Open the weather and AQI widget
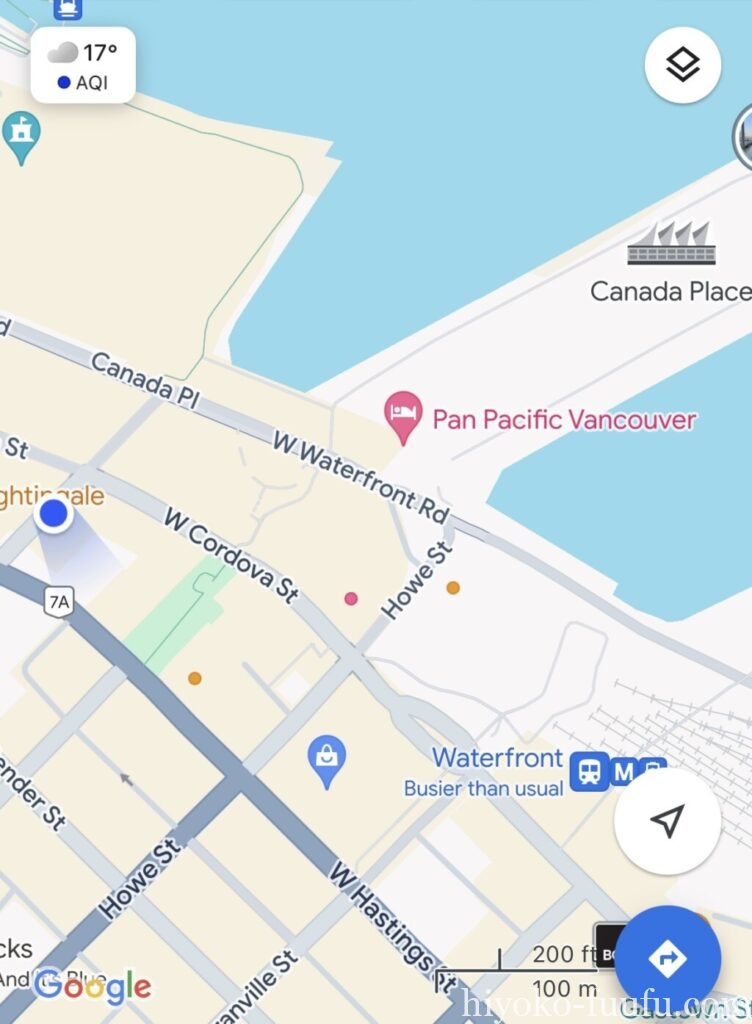This screenshot has height=1024, width=752. click(x=83, y=65)
